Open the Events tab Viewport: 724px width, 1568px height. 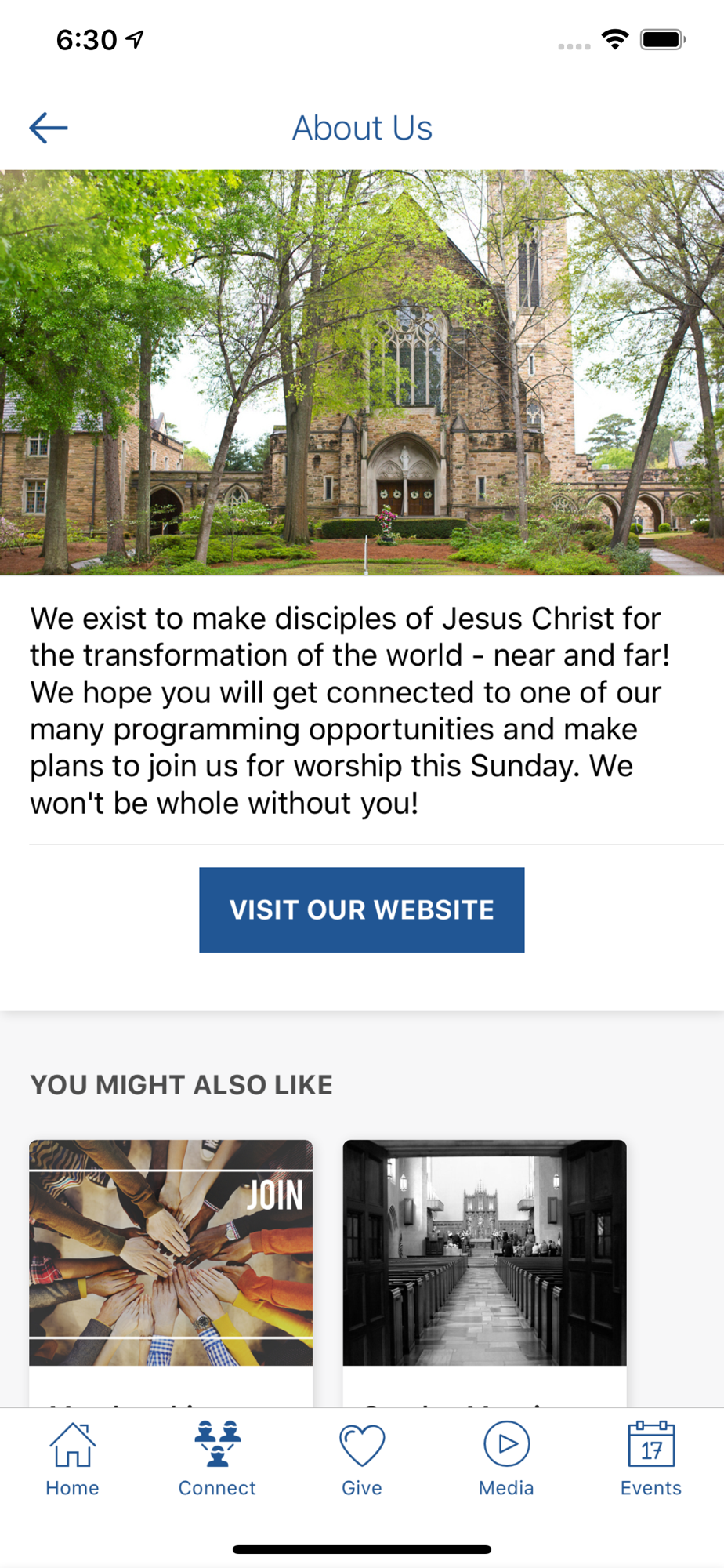[x=650, y=1459]
